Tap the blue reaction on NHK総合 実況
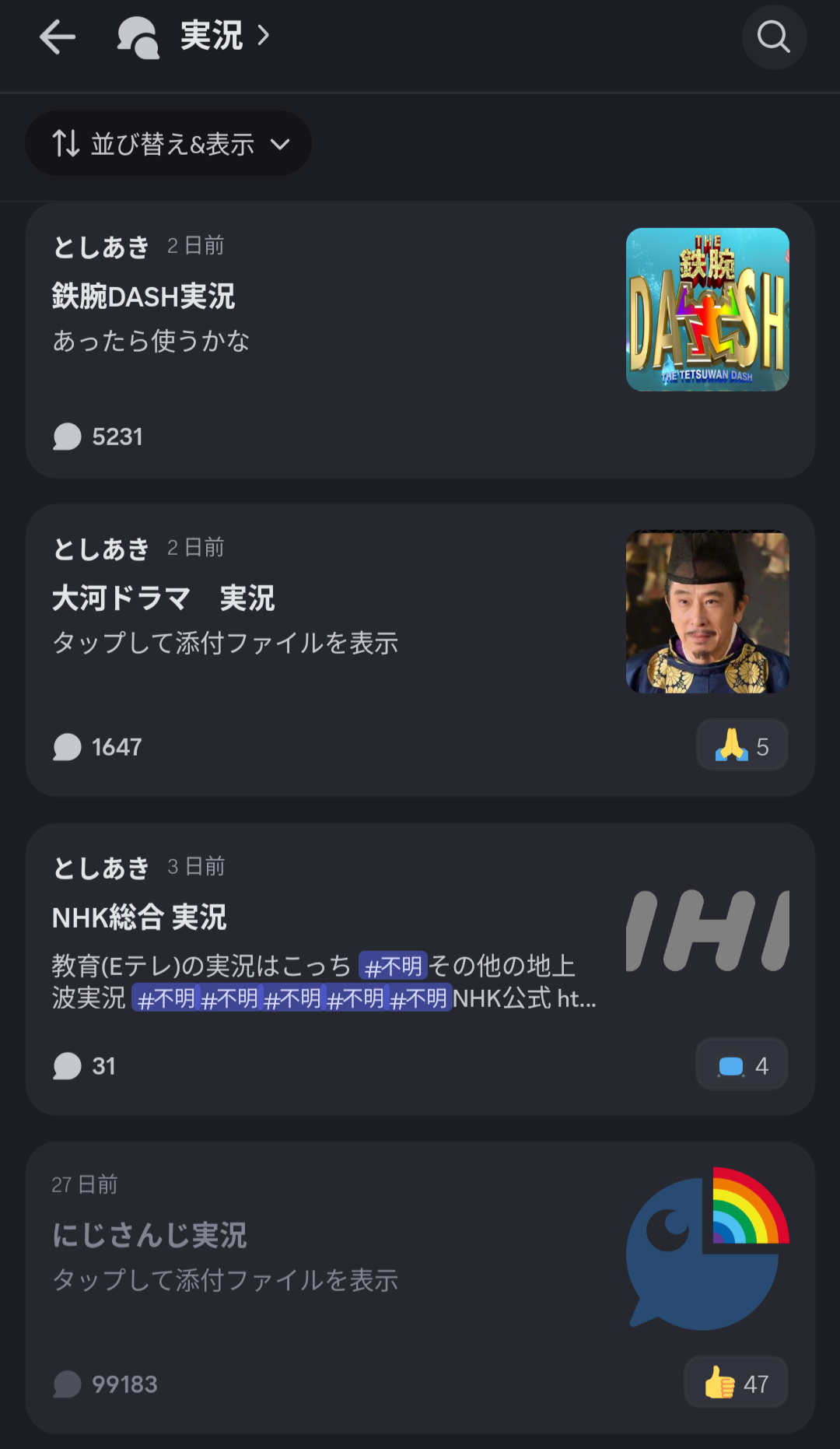 pyautogui.click(x=742, y=1065)
